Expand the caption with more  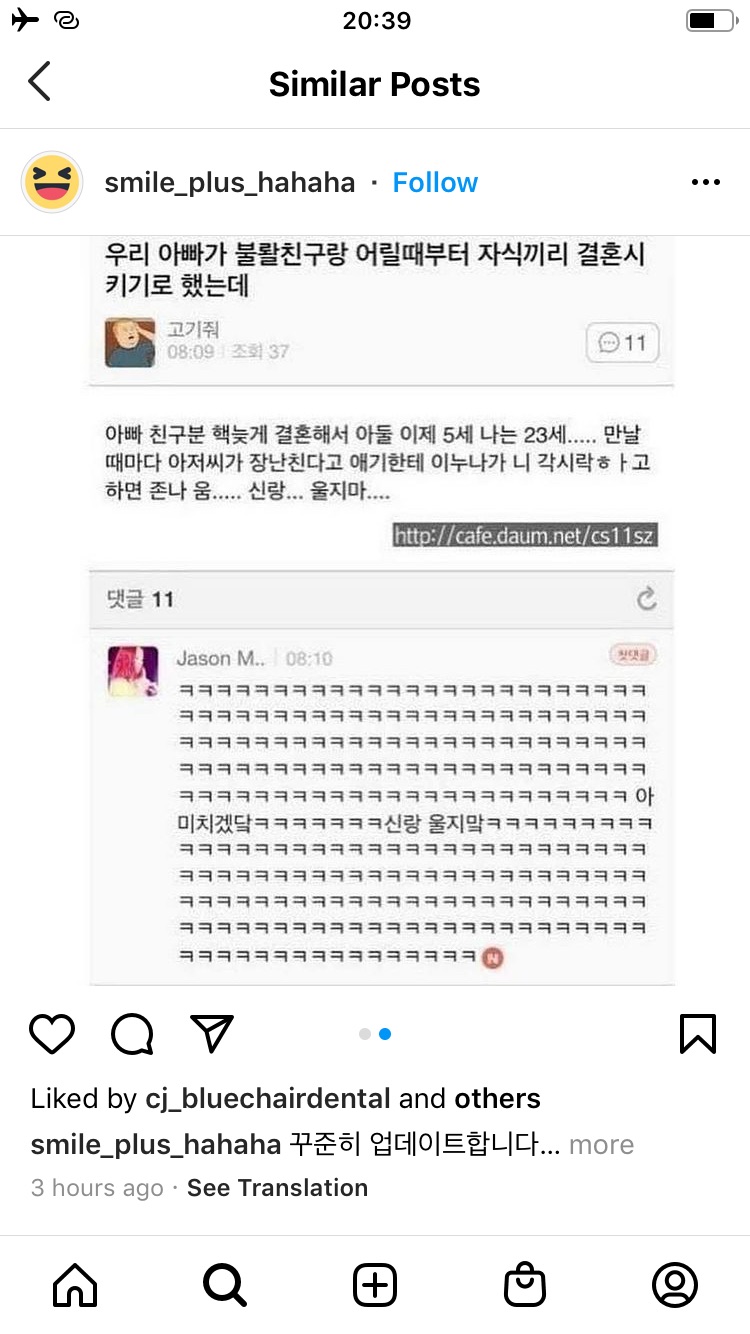(601, 1144)
